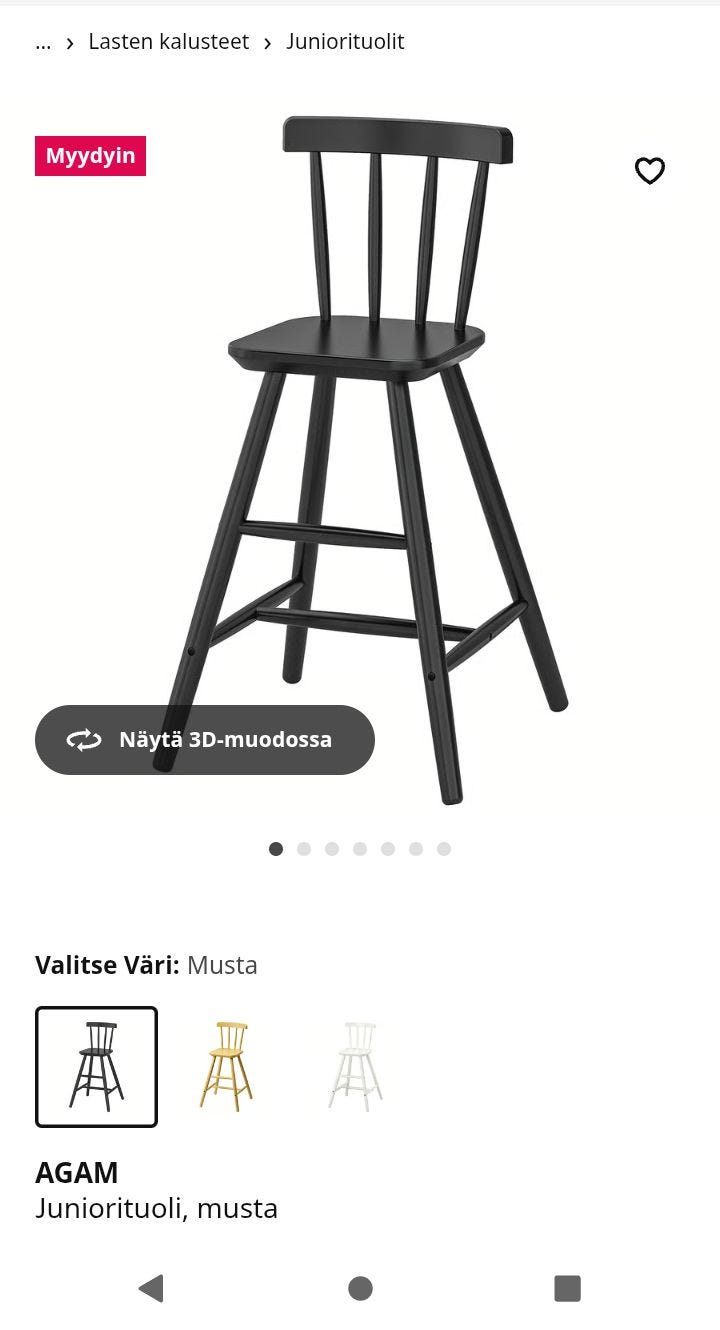Open the AGAM product title
The width and height of the screenshot is (720, 1330).
77,1171
